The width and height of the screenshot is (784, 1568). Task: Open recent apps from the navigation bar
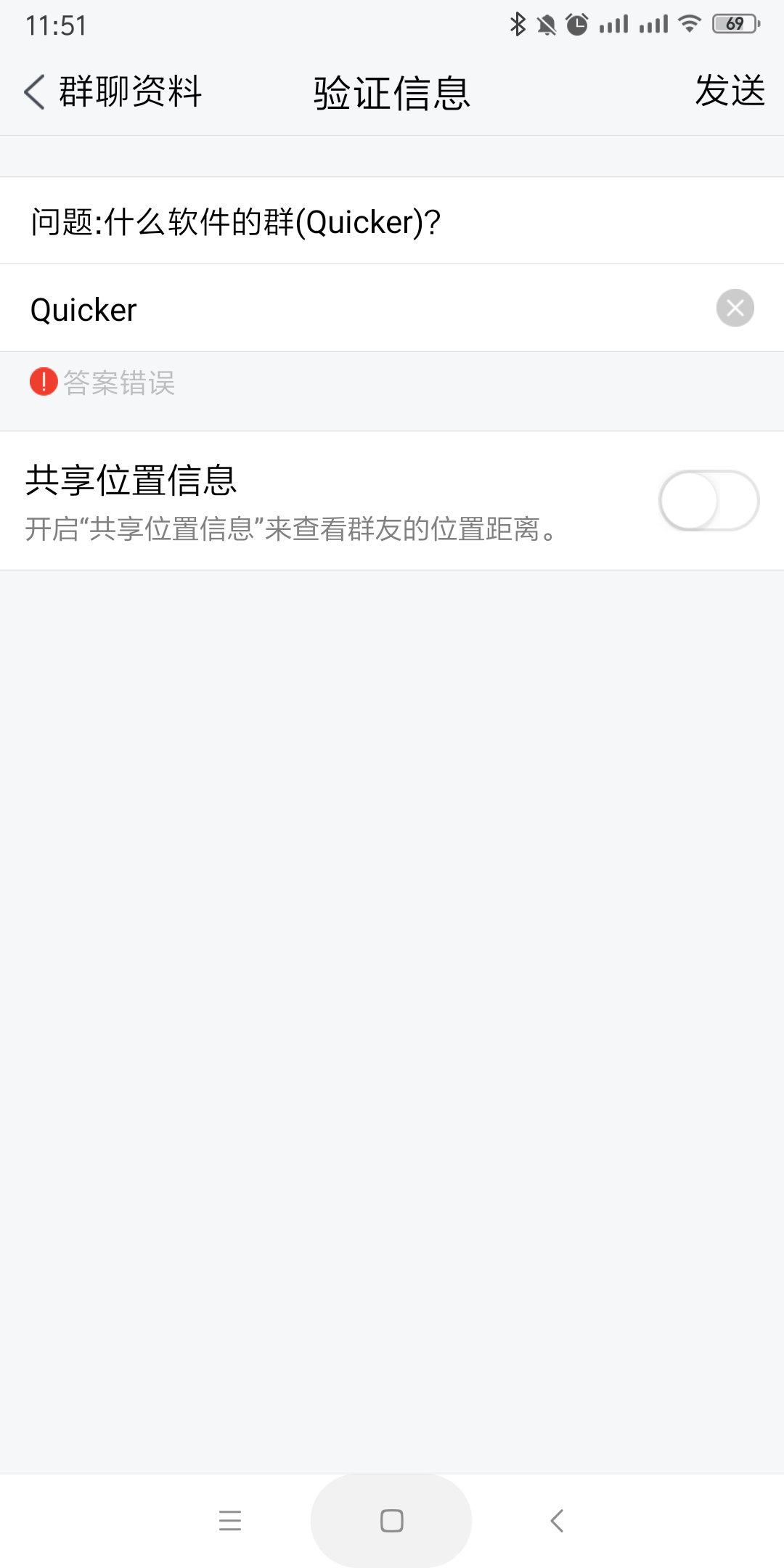click(230, 1520)
